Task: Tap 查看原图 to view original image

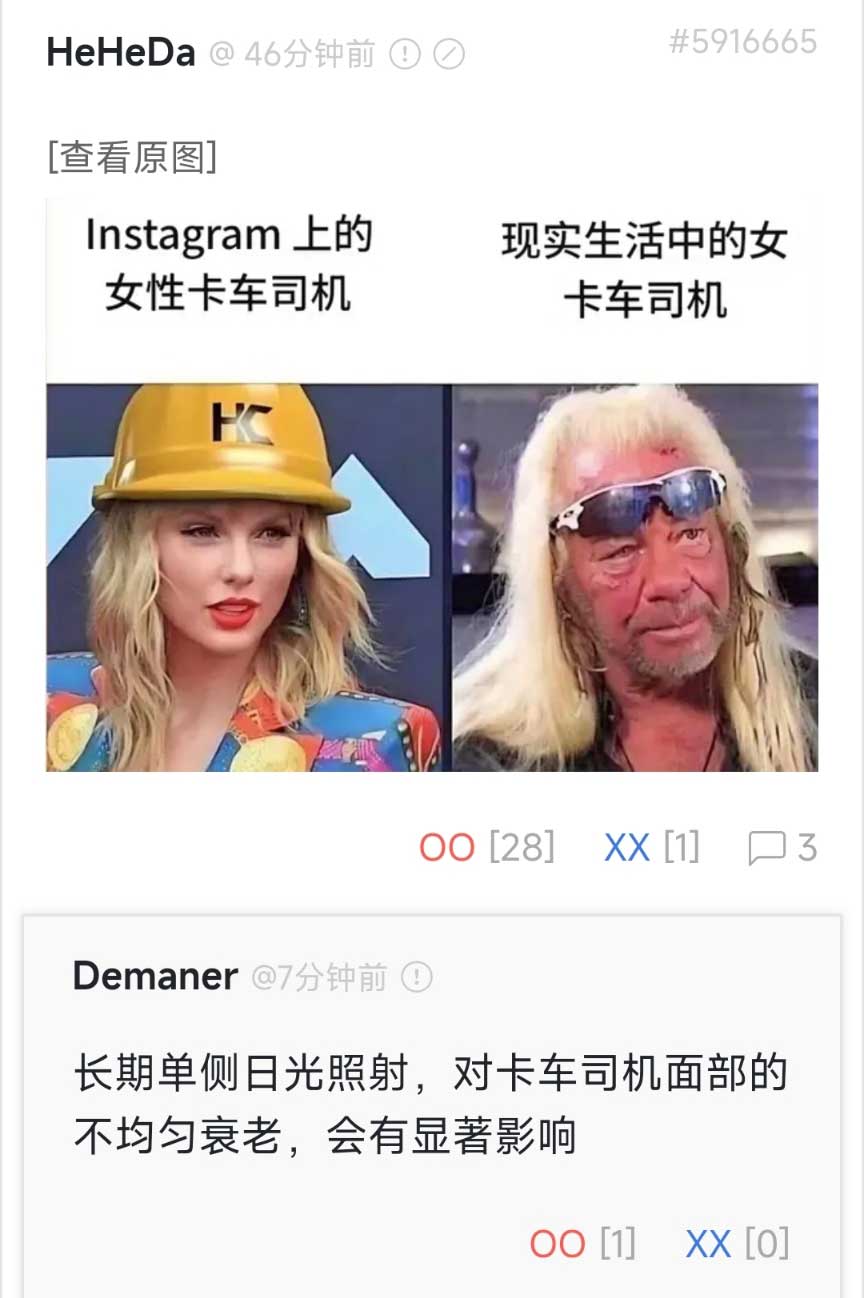Action: tap(131, 157)
